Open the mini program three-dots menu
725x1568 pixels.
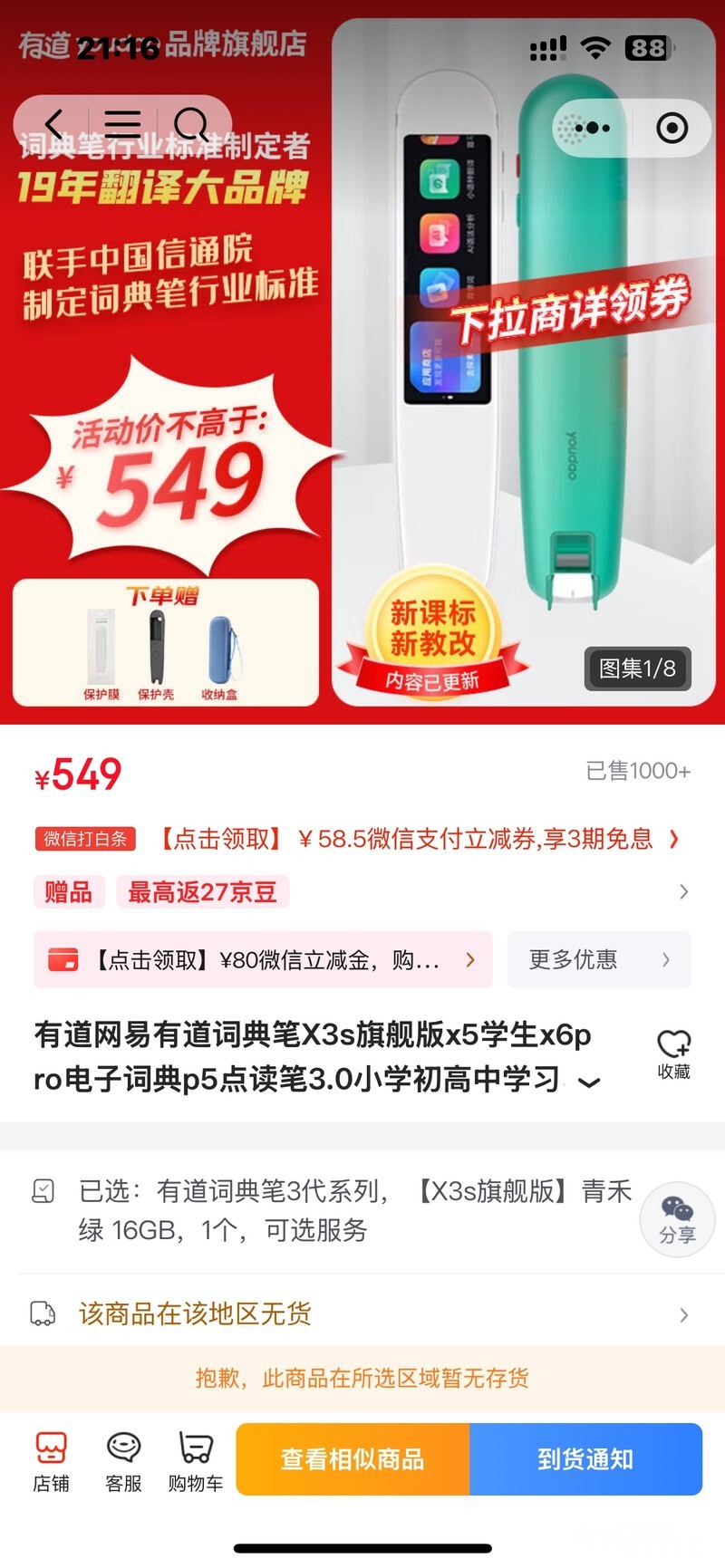coord(592,128)
